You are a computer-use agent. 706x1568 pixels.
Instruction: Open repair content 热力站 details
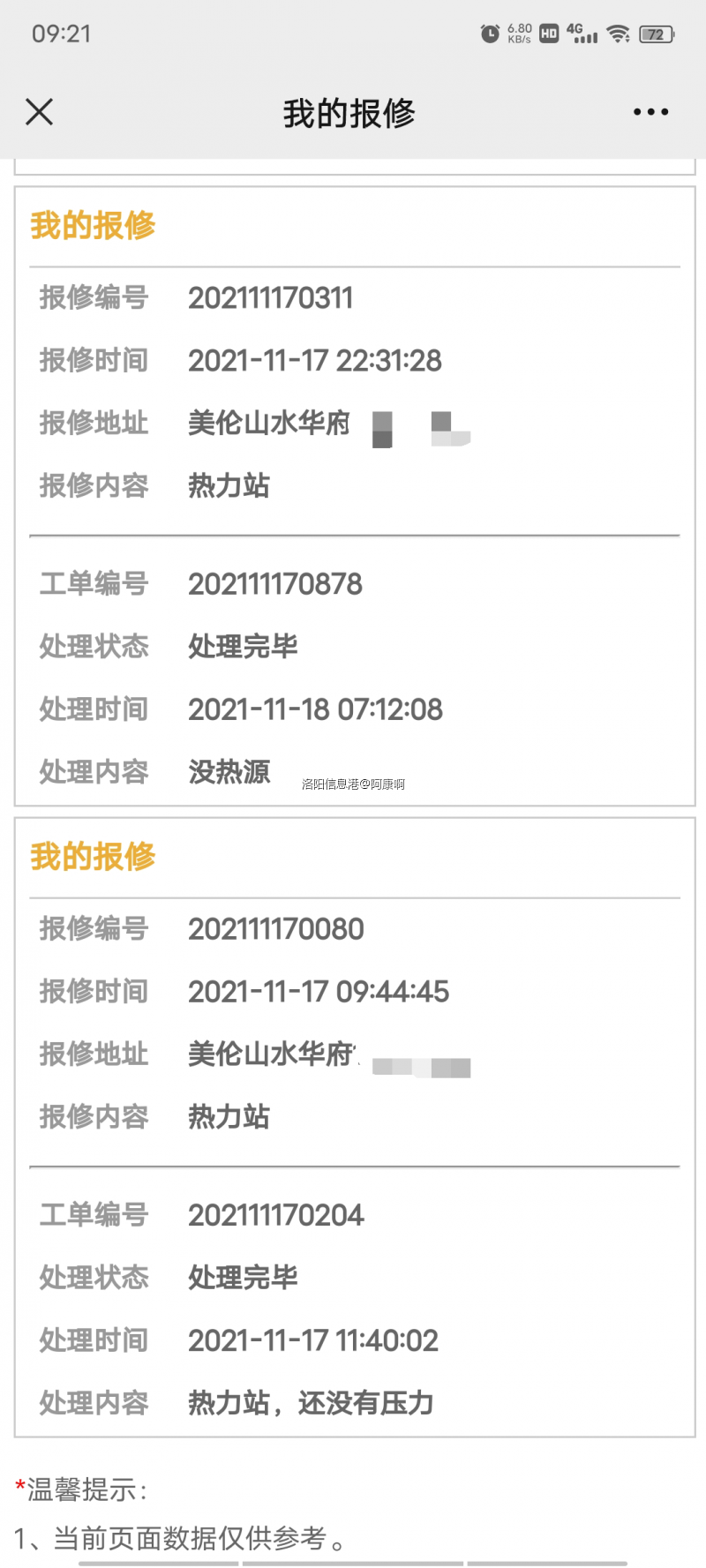pos(228,485)
